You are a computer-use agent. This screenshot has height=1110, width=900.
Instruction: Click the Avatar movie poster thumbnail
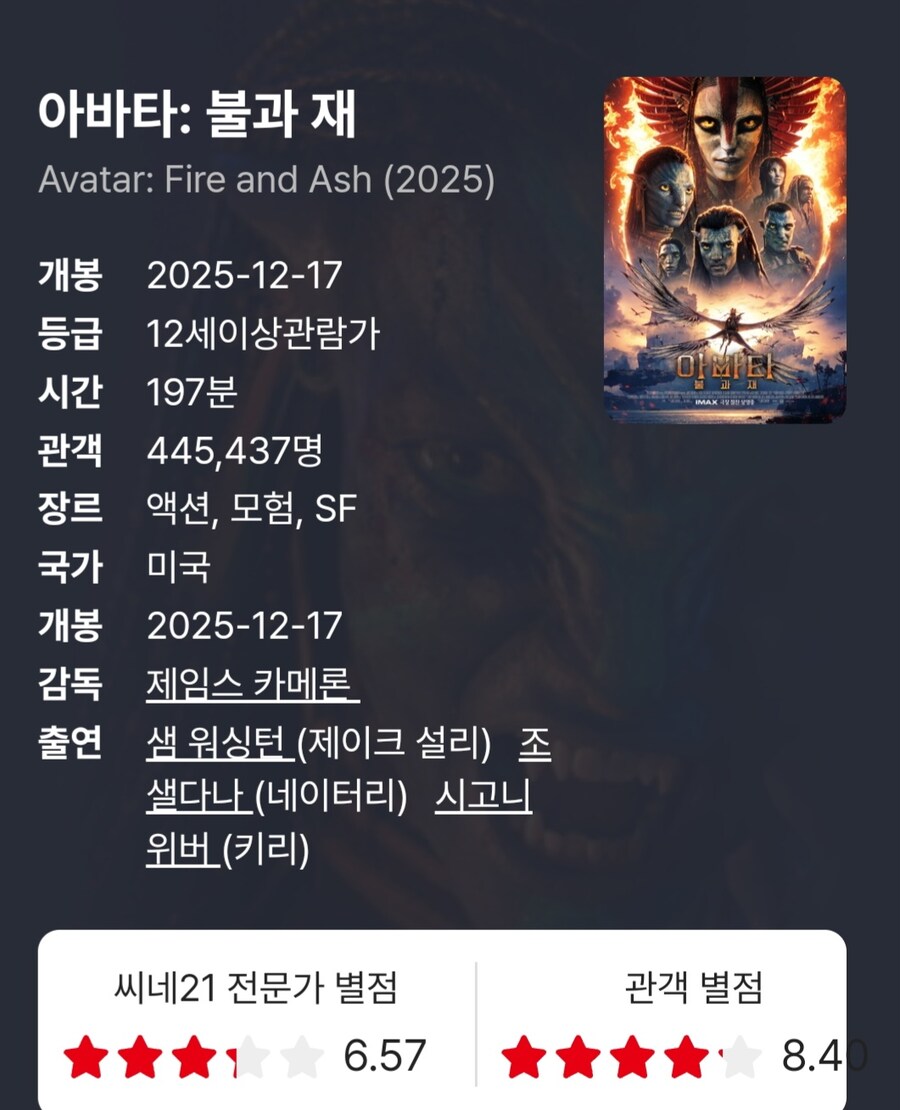[x=725, y=245]
